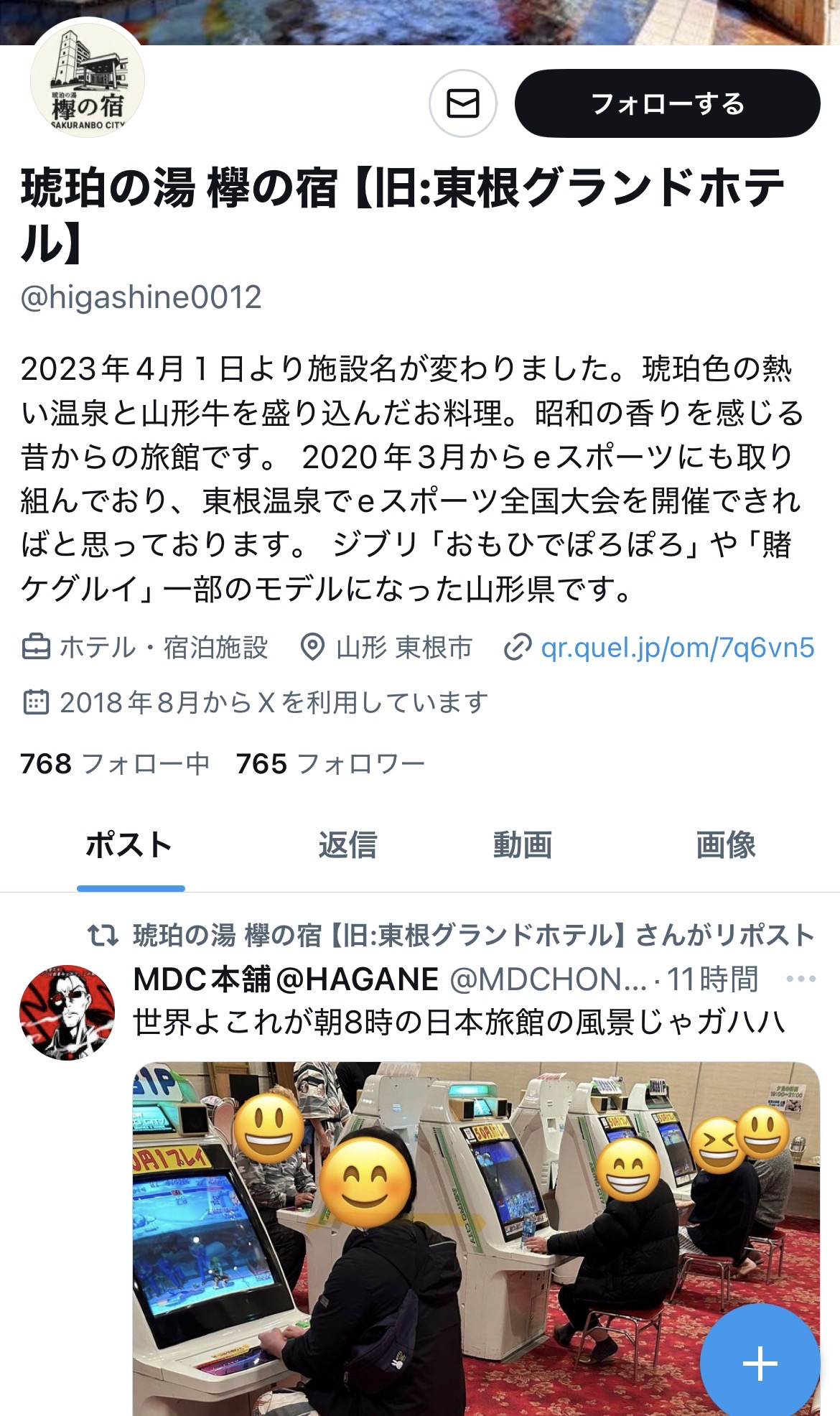View the 欅の宿 profile picture
The height and width of the screenshot is (1416, 840).
tap(88, 80)
